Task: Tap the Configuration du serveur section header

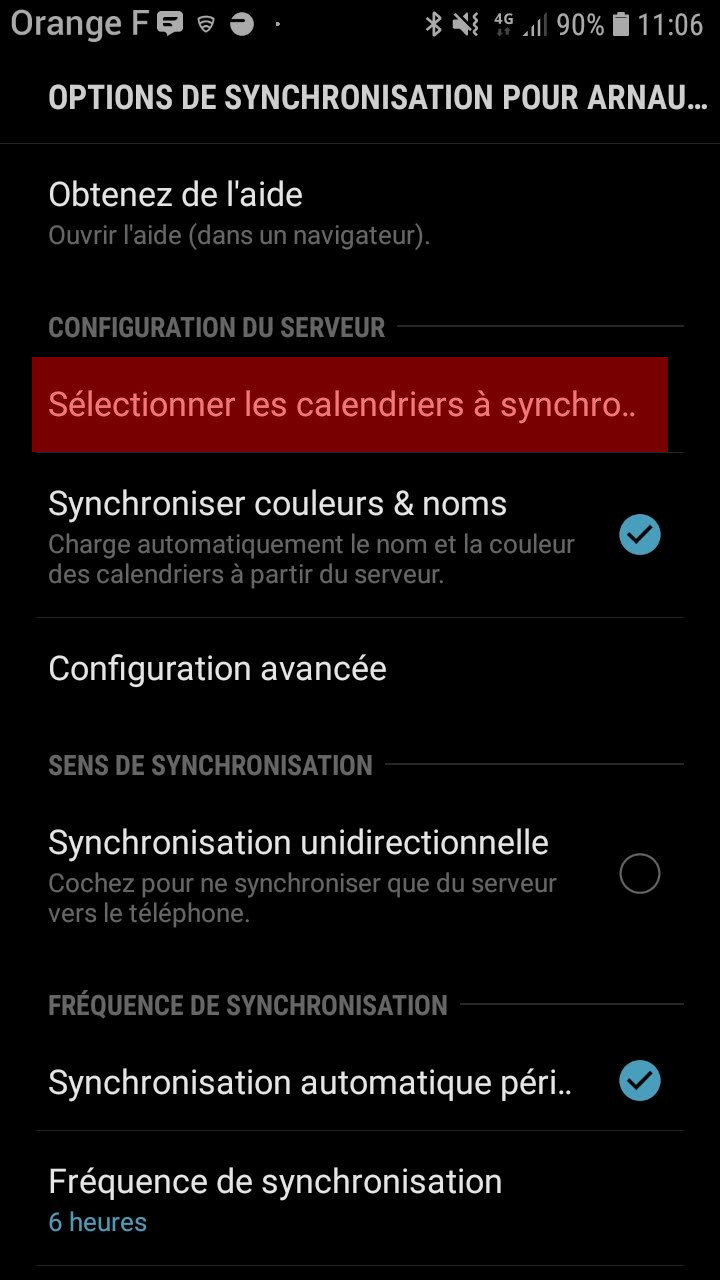Action: point(216,327)
